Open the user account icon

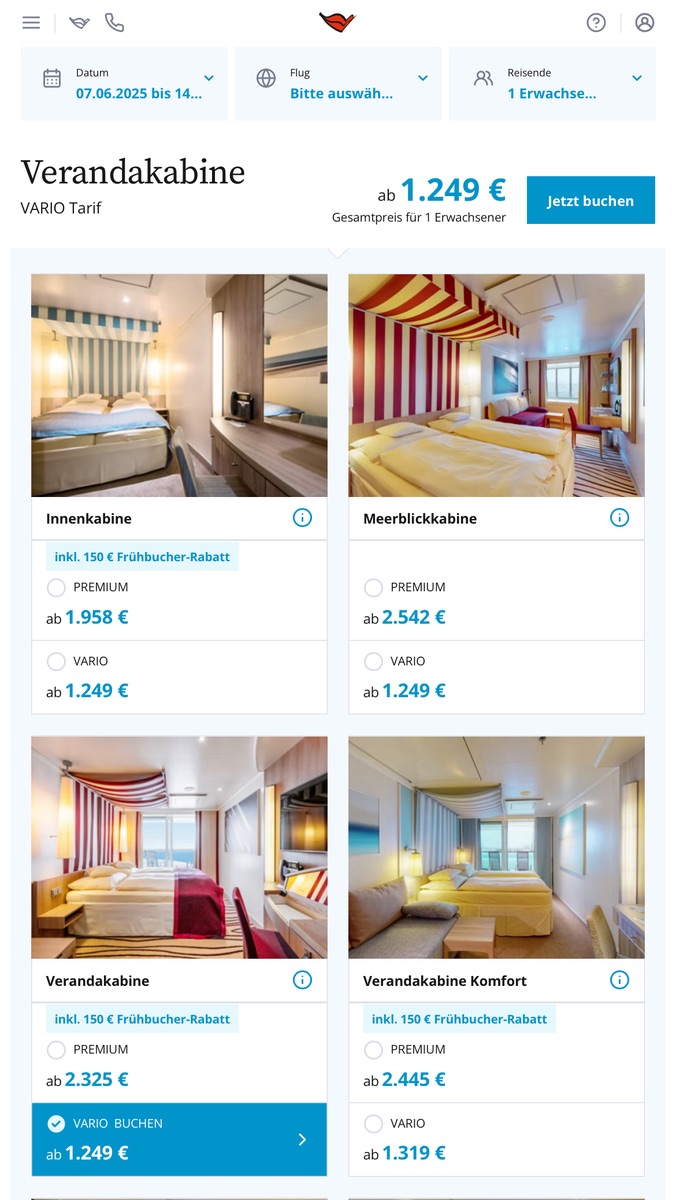tap(645, 22)
